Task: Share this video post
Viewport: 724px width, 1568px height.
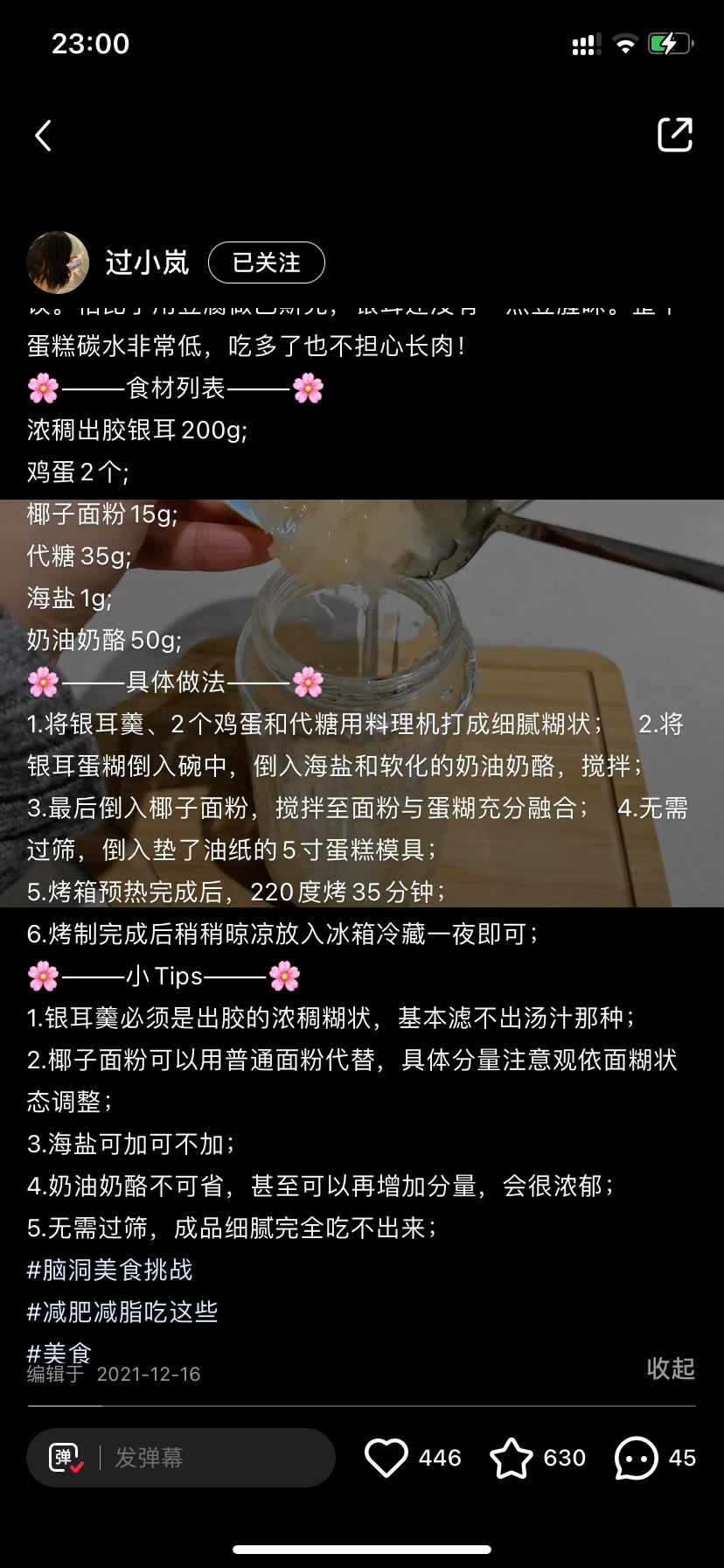Action: pos(674,135)
